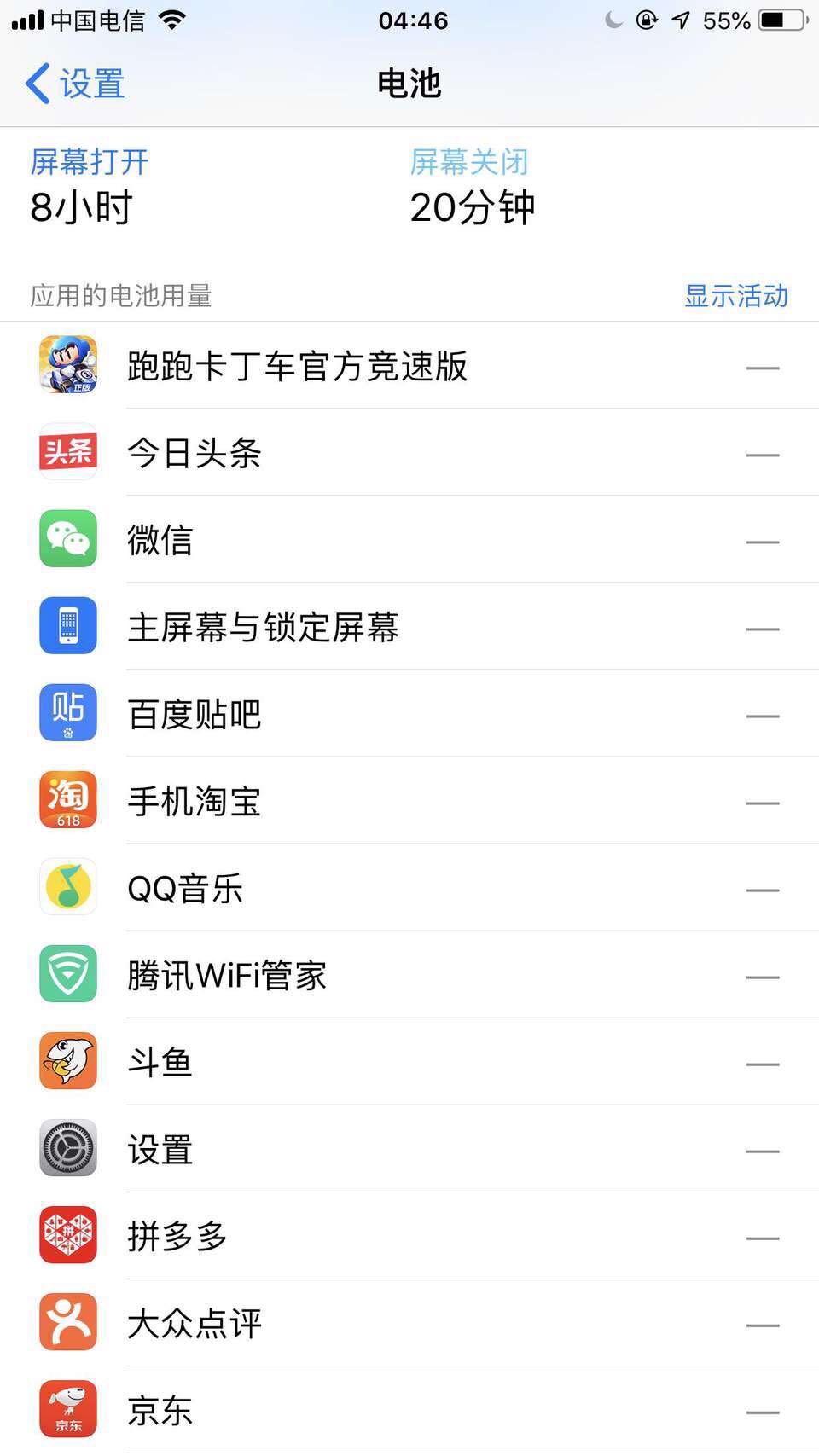Select the 跑跑卡丁车官方竞速版 row
Image resolution: width=819 pixels, height=1456 pixels.
[x=409, y=366]
